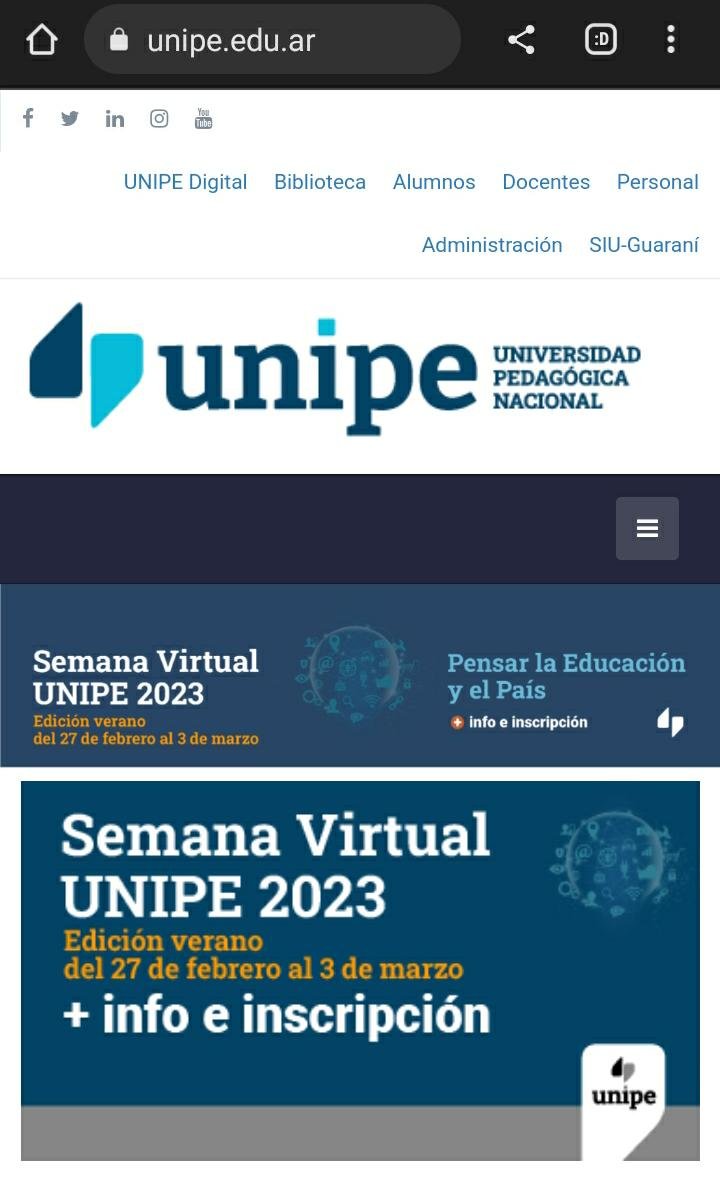Image resolution: width=720 pixels, height=1202 pixels.
Task: Select the Personal link
Action: 657,182
